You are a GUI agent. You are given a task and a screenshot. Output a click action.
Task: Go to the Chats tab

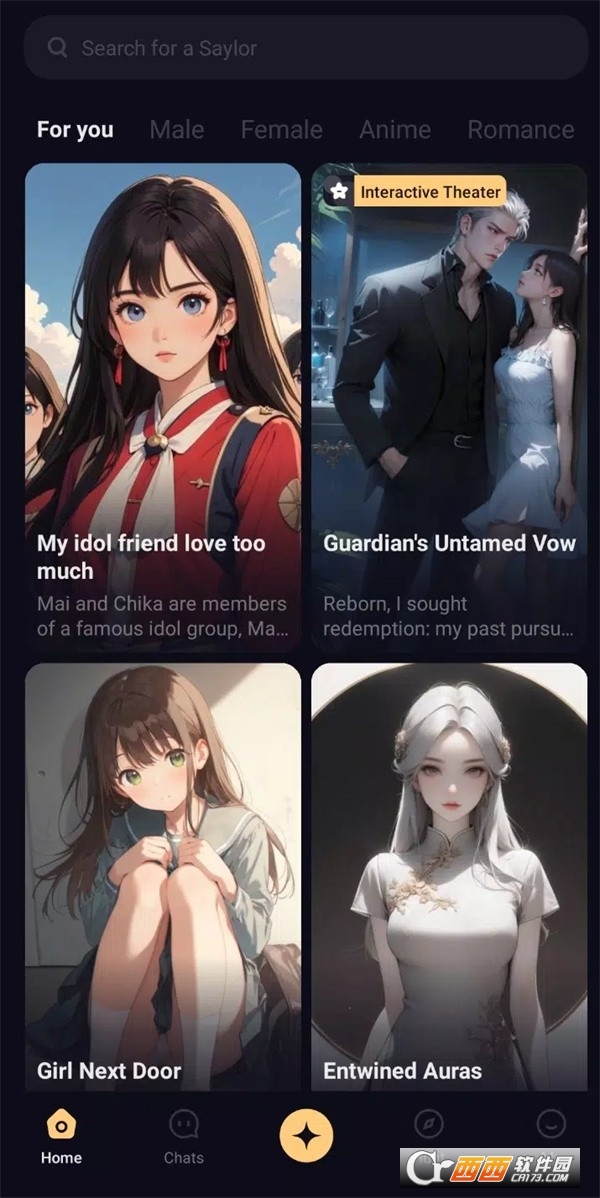pos(184,1137)
